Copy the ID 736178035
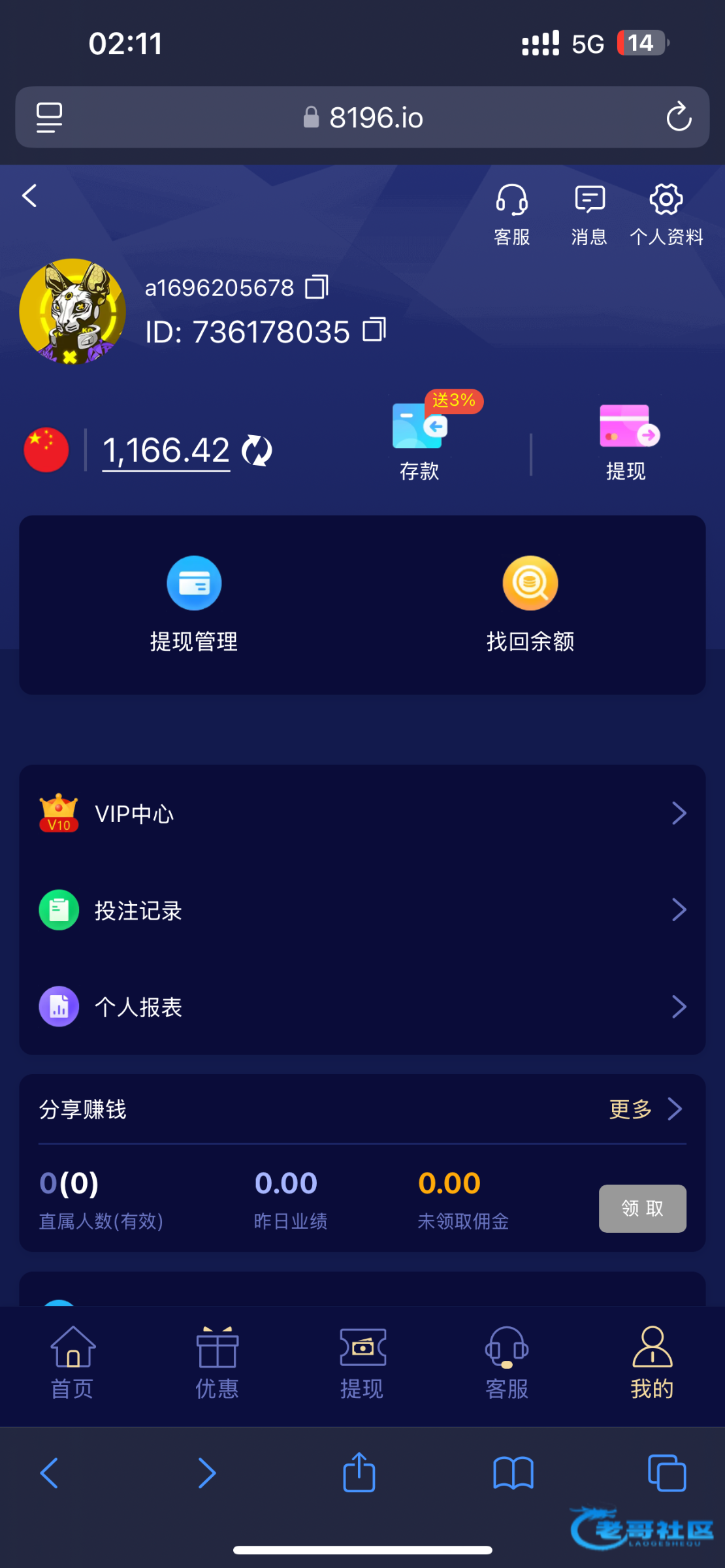This screenshot has width=725, height=1568. click(374, 330)
